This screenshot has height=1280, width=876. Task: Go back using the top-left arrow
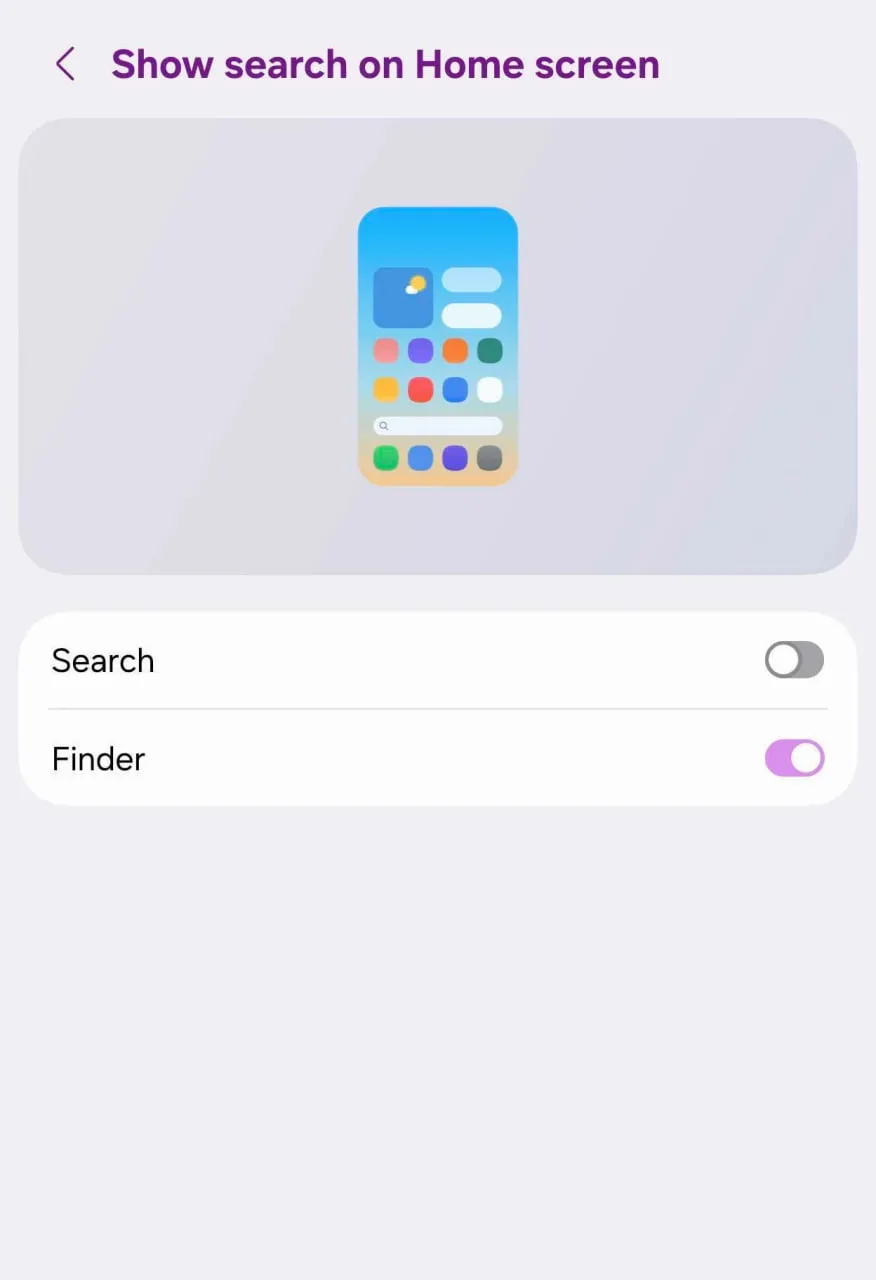65,64
